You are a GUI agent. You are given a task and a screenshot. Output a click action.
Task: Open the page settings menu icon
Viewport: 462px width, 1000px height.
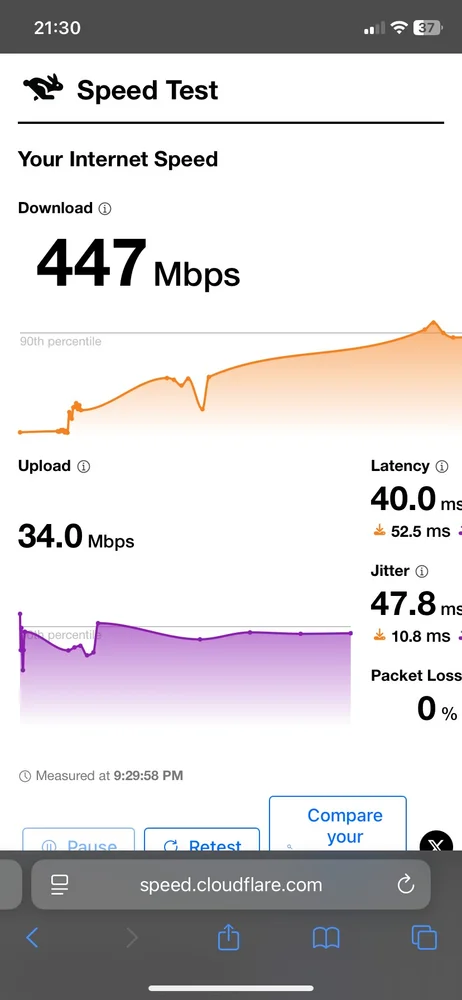59,884
